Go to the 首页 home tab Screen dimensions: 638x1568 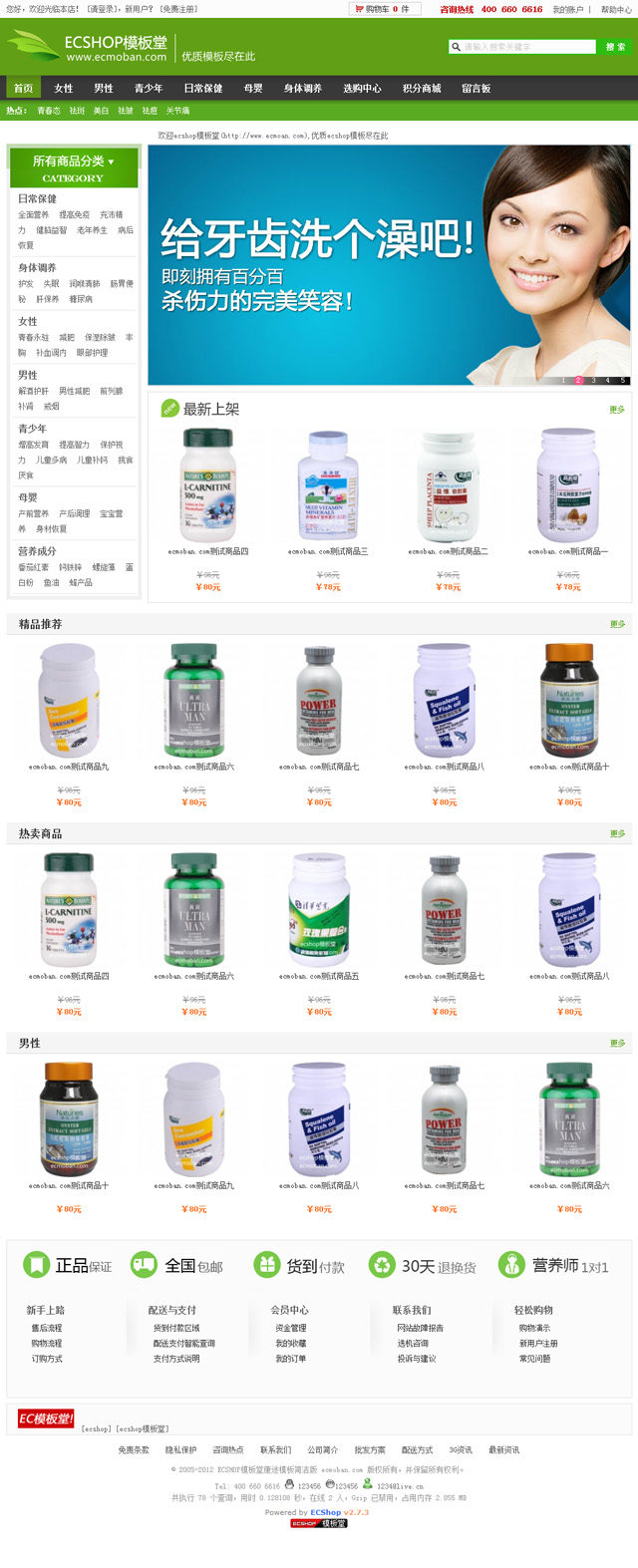[24, 88]
